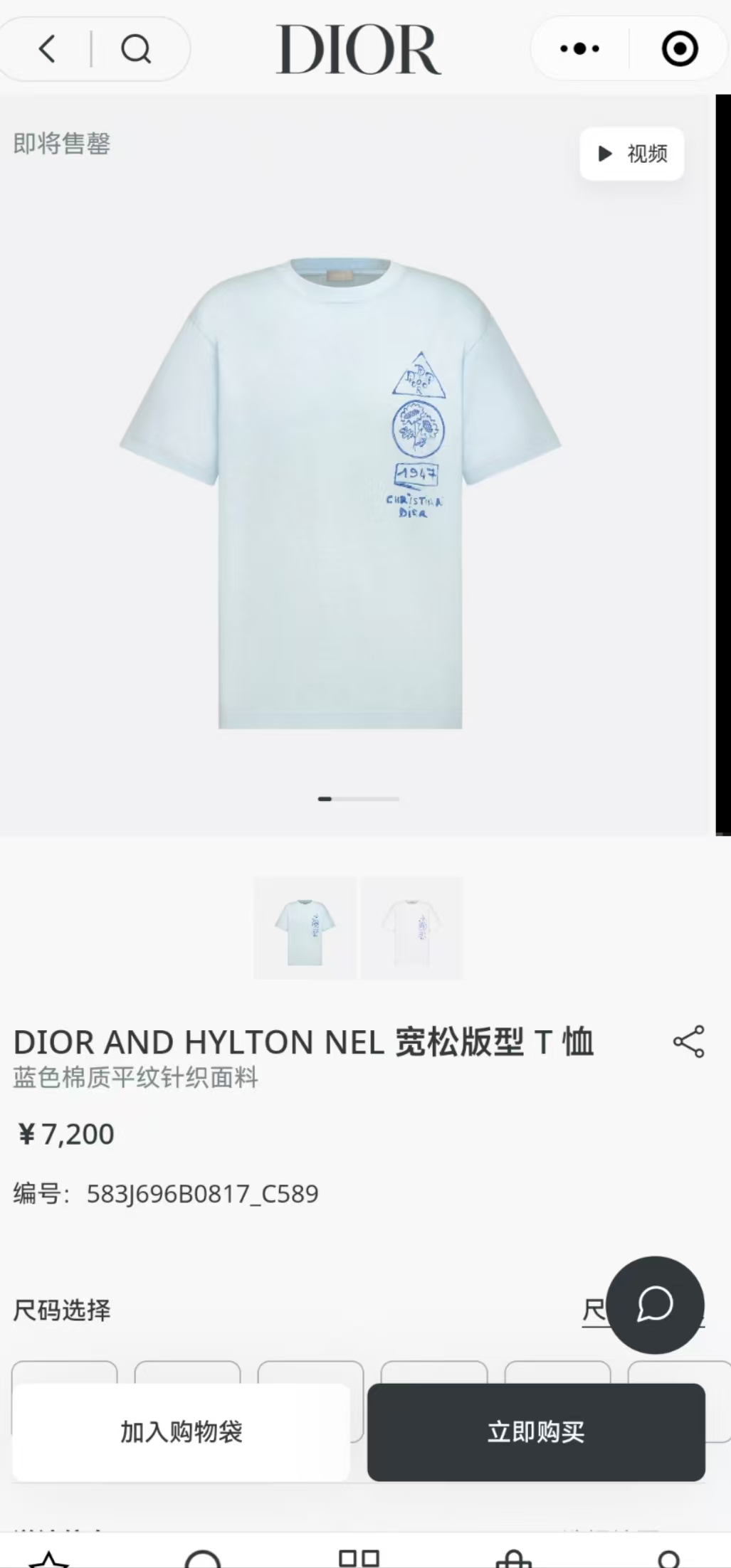Play the product video (视频)
This screenshot has height=1568, width=731.
coord(632,154)
